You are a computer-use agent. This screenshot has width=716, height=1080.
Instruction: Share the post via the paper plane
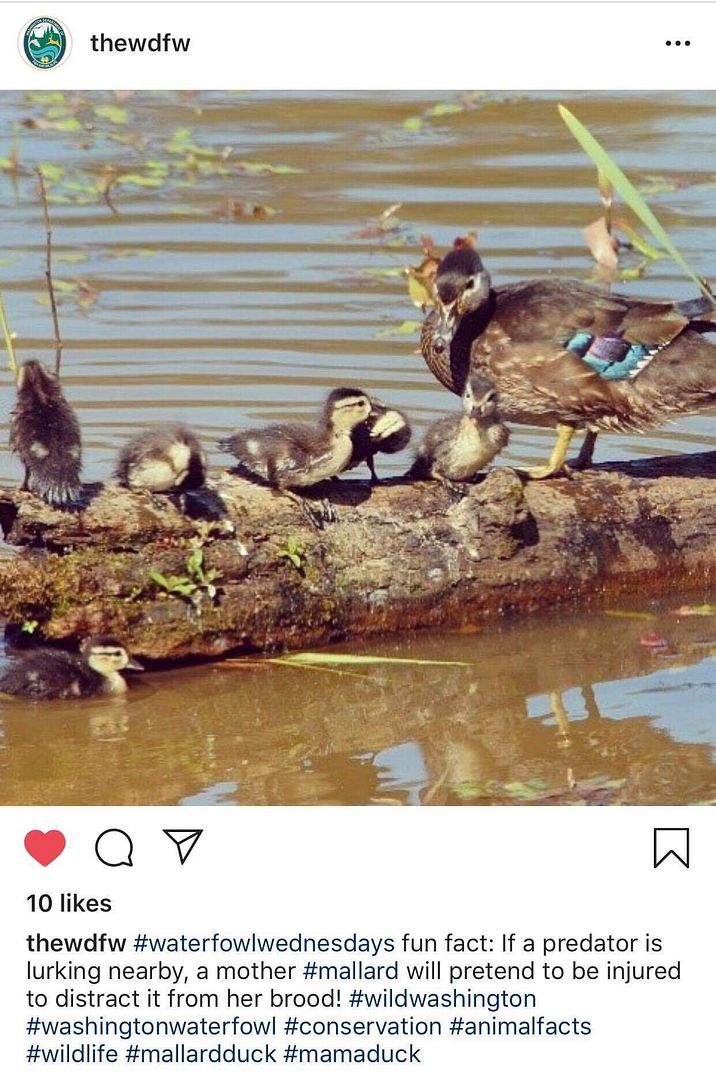182,847
